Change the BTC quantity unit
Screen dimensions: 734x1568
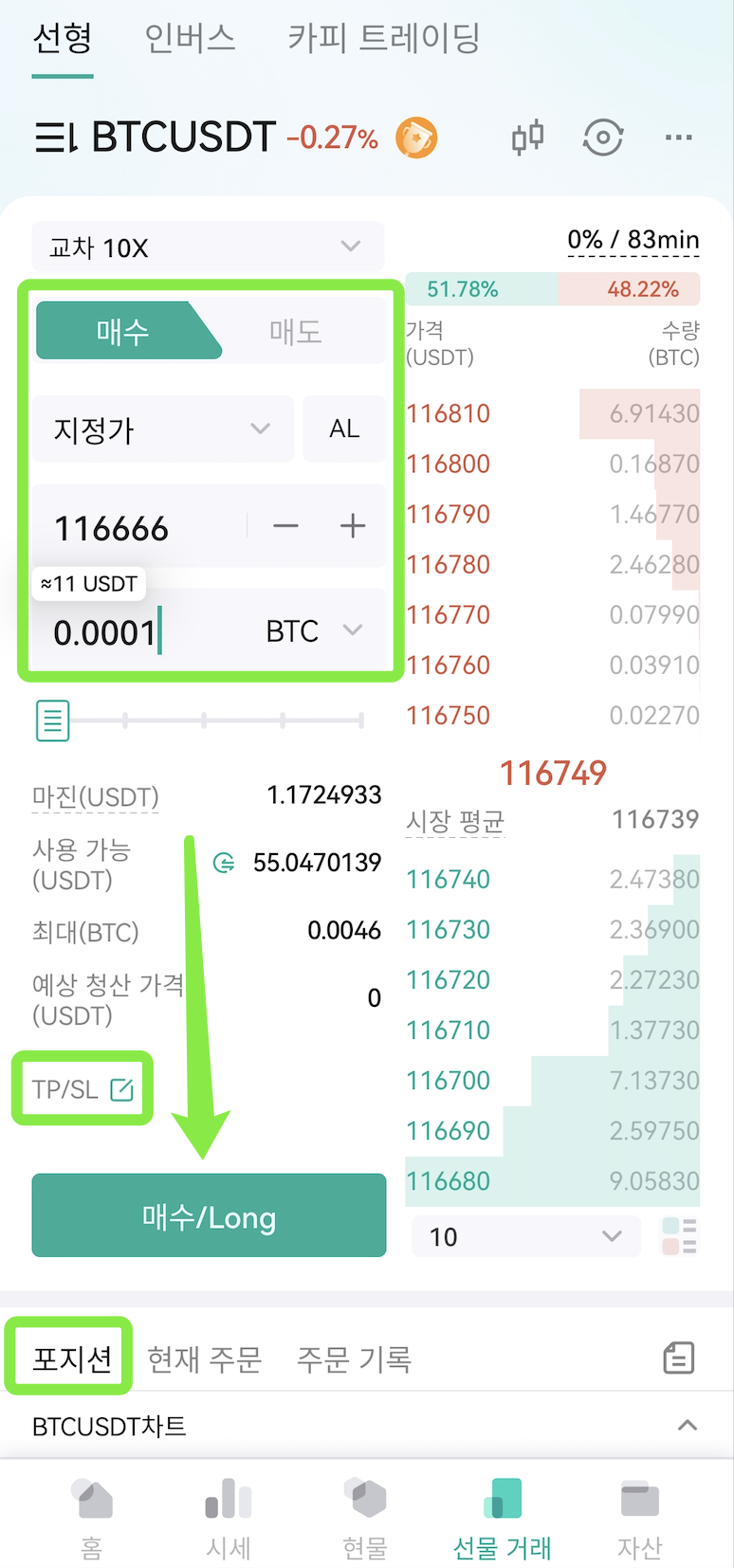coord(314,630)
